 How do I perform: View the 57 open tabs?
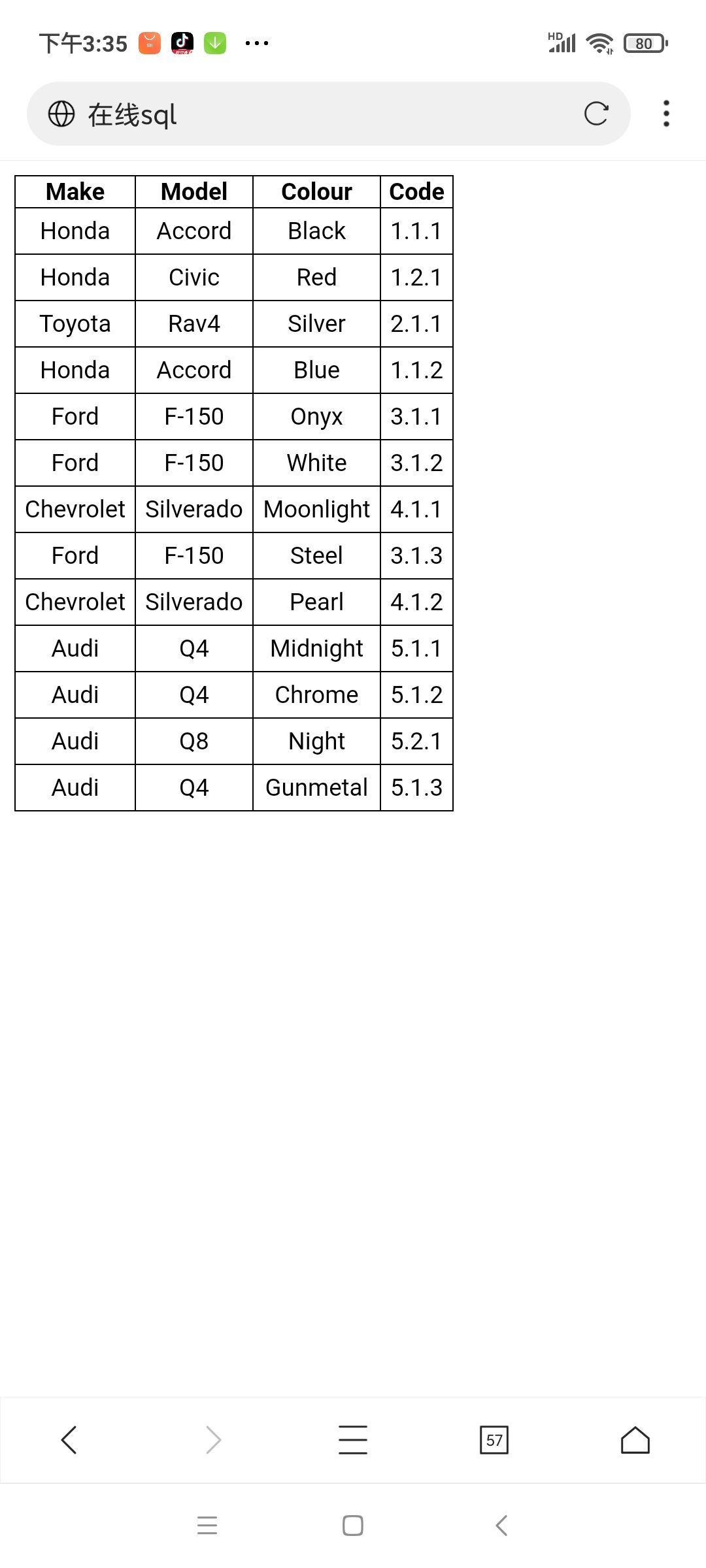(x=494, y=1440)
